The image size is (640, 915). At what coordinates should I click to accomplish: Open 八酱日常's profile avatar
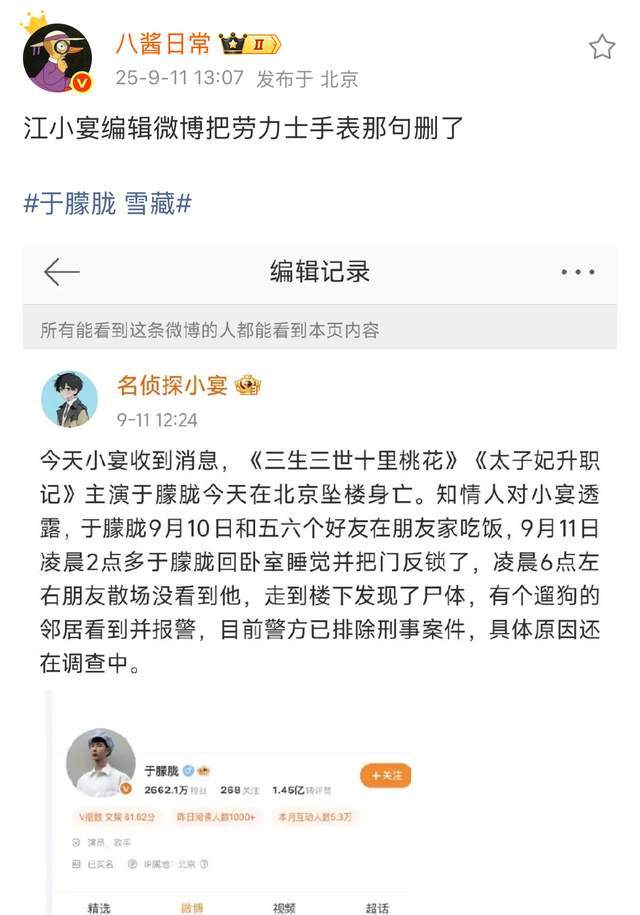[x=57, y=58]
